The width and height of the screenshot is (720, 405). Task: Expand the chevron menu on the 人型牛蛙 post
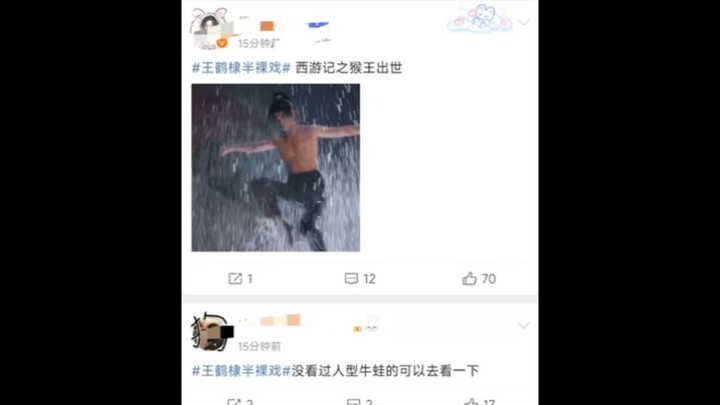(x=522, y=326)
